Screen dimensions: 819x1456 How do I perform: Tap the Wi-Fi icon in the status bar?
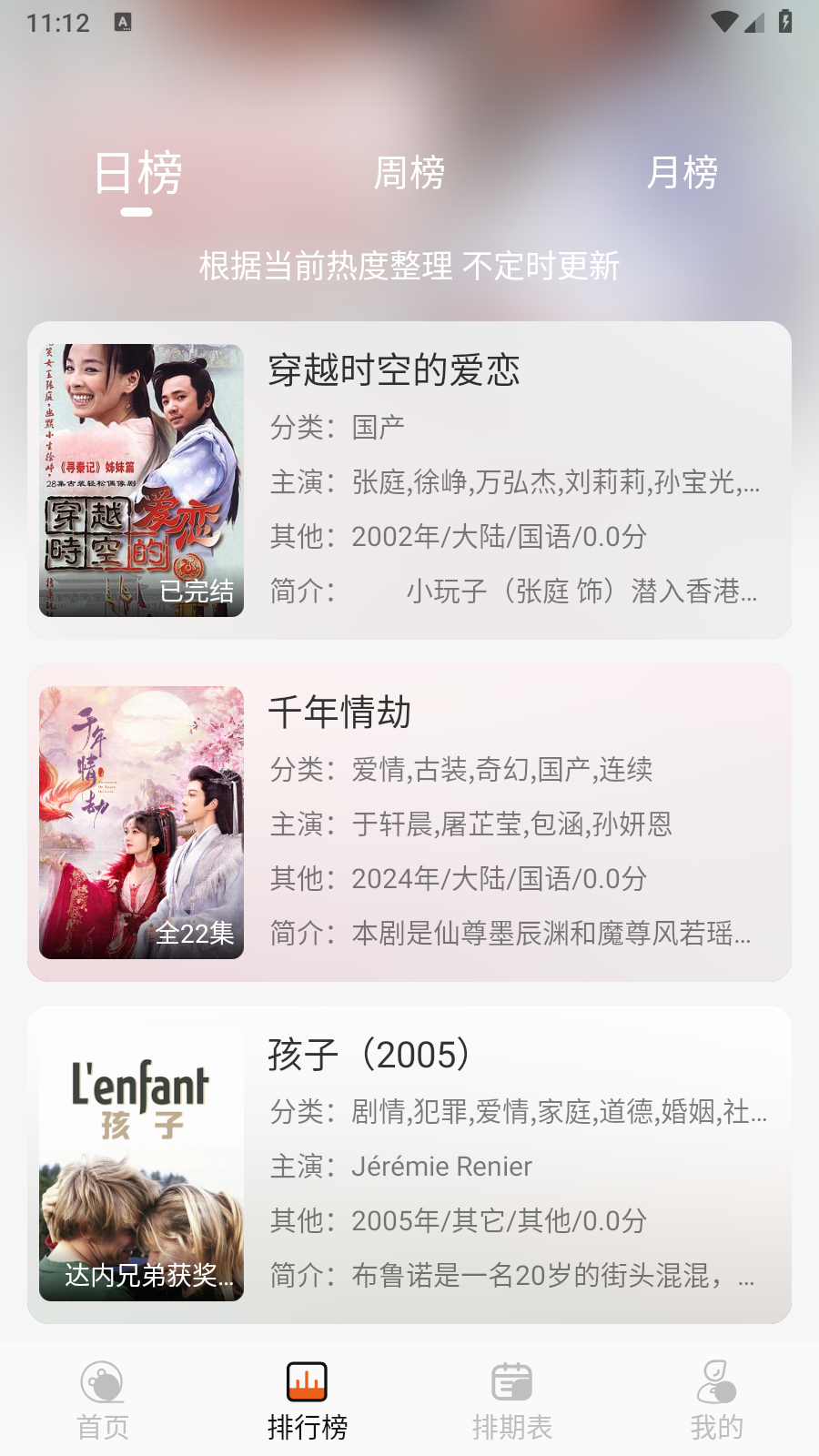(726, 22)
